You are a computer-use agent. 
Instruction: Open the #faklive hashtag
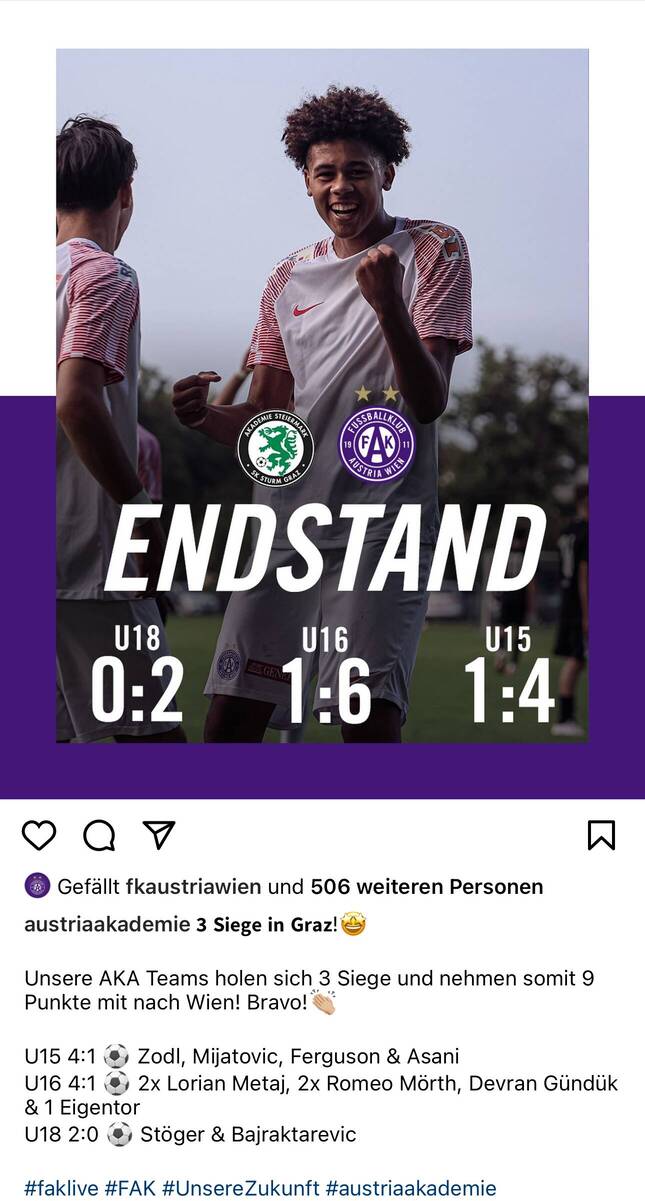[62, 1188]
